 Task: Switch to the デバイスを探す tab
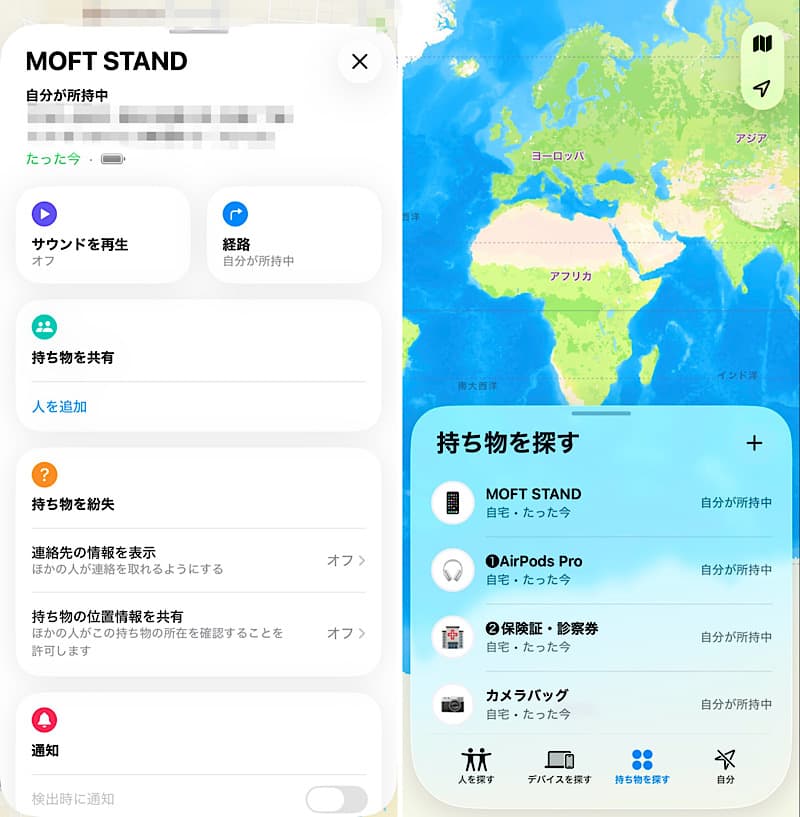coord(559,766)
